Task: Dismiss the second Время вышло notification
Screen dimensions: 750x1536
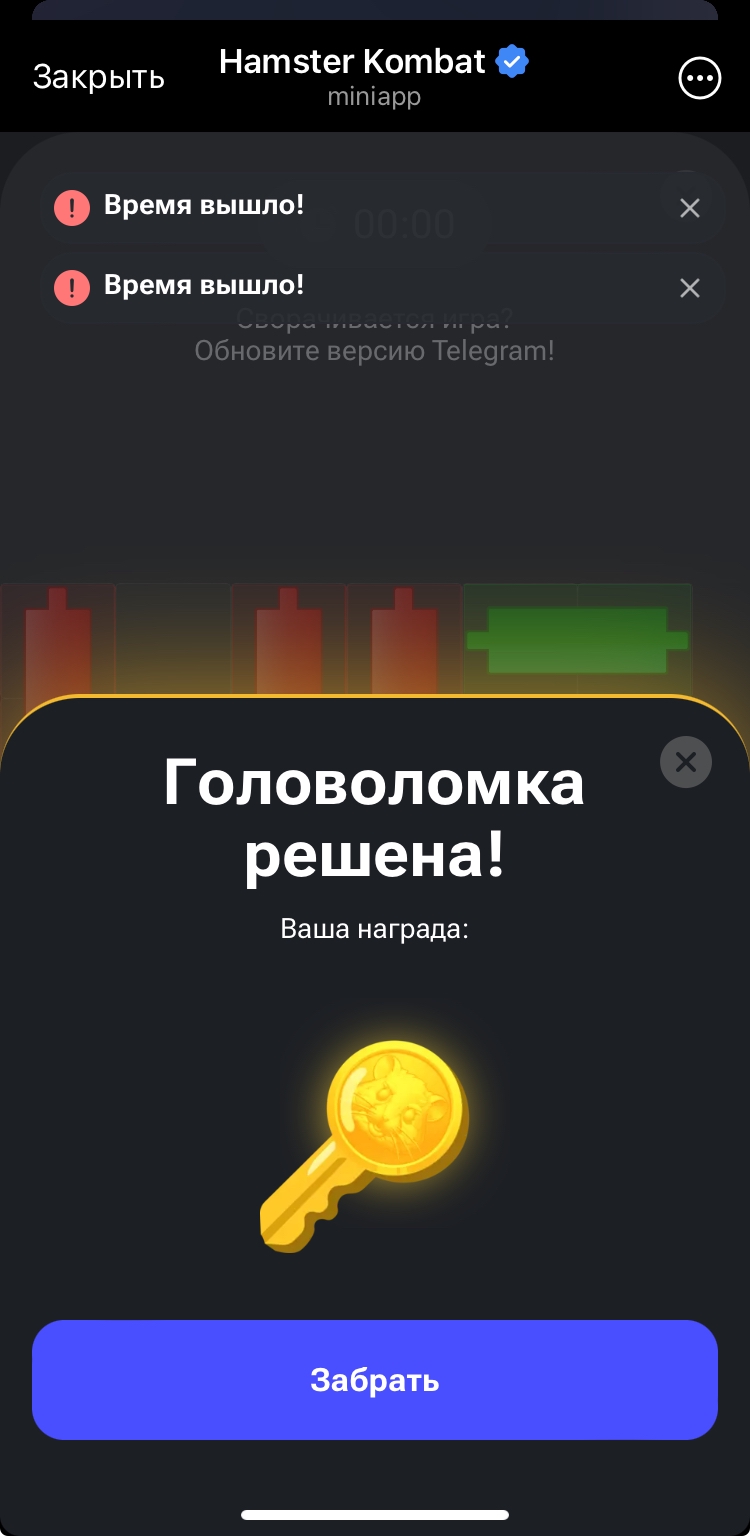Action: pos(690,288)
